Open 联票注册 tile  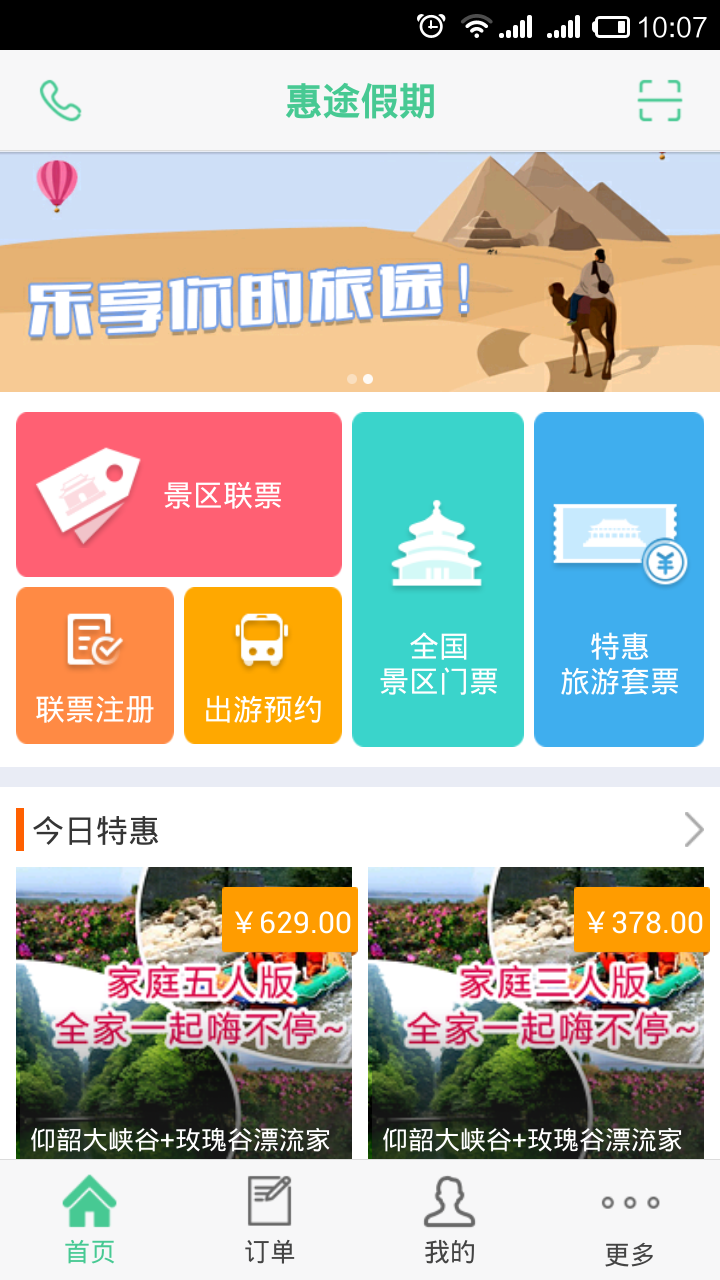pyautogui.click(x=95, y=665)
